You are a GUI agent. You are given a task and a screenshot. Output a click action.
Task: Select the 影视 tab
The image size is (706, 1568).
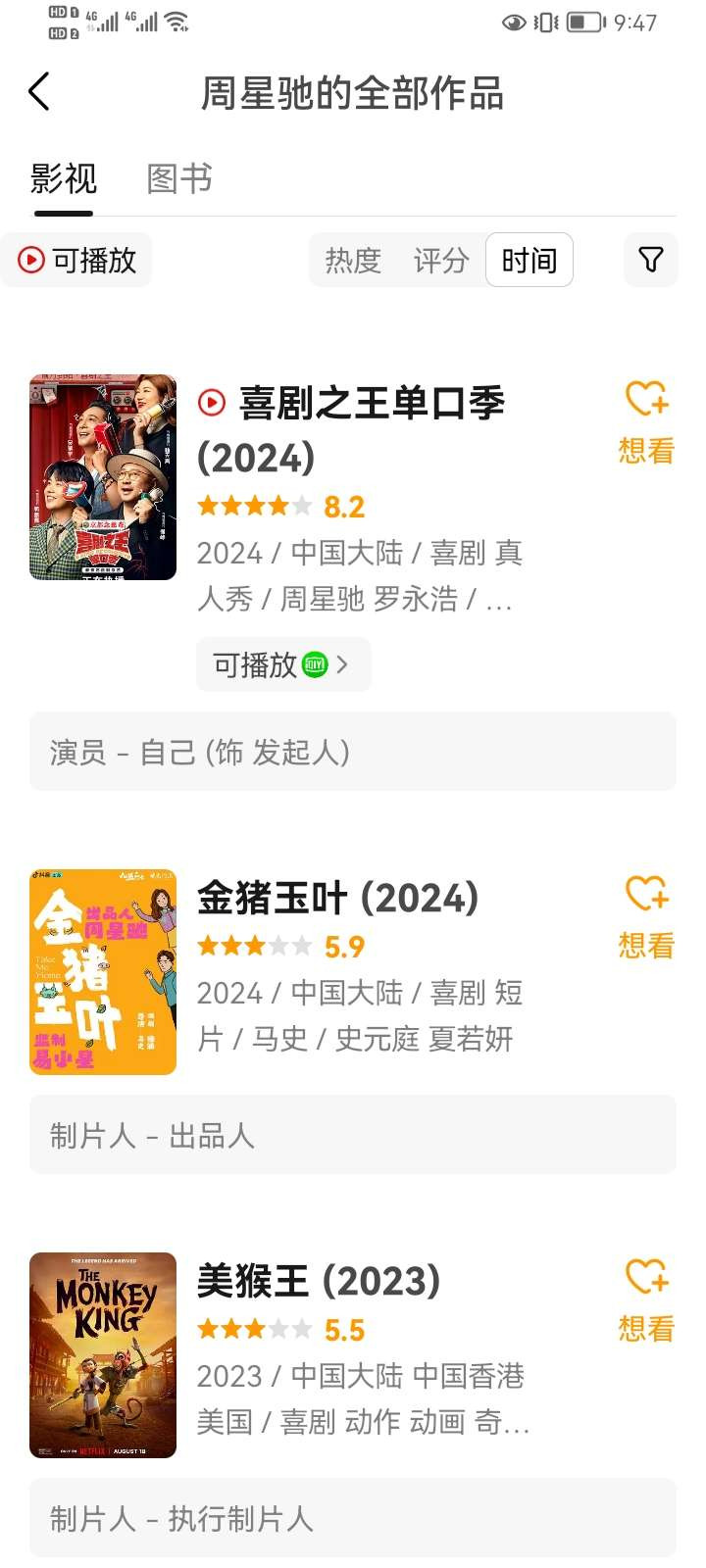(64, 179)
